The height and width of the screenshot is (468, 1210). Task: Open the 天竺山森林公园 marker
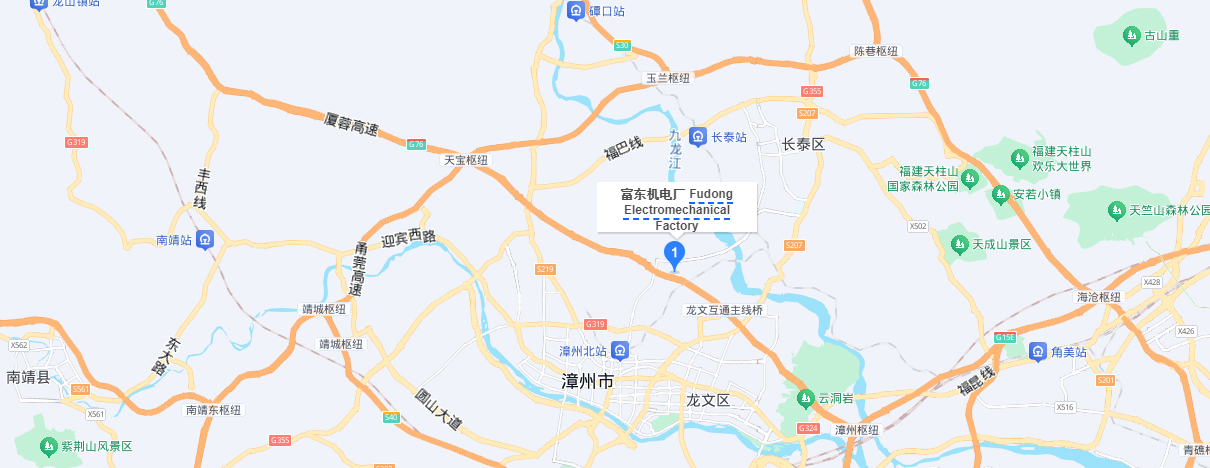(x=1116, y=210)
